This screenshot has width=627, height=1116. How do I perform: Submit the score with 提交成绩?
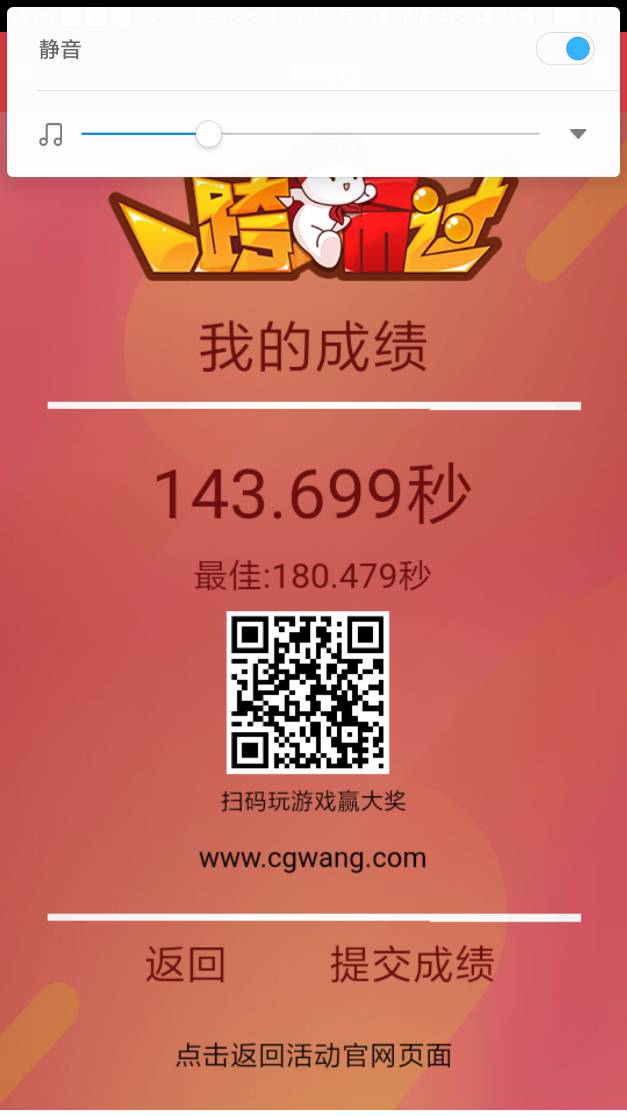pyautogui.click(x=412, y=965)
